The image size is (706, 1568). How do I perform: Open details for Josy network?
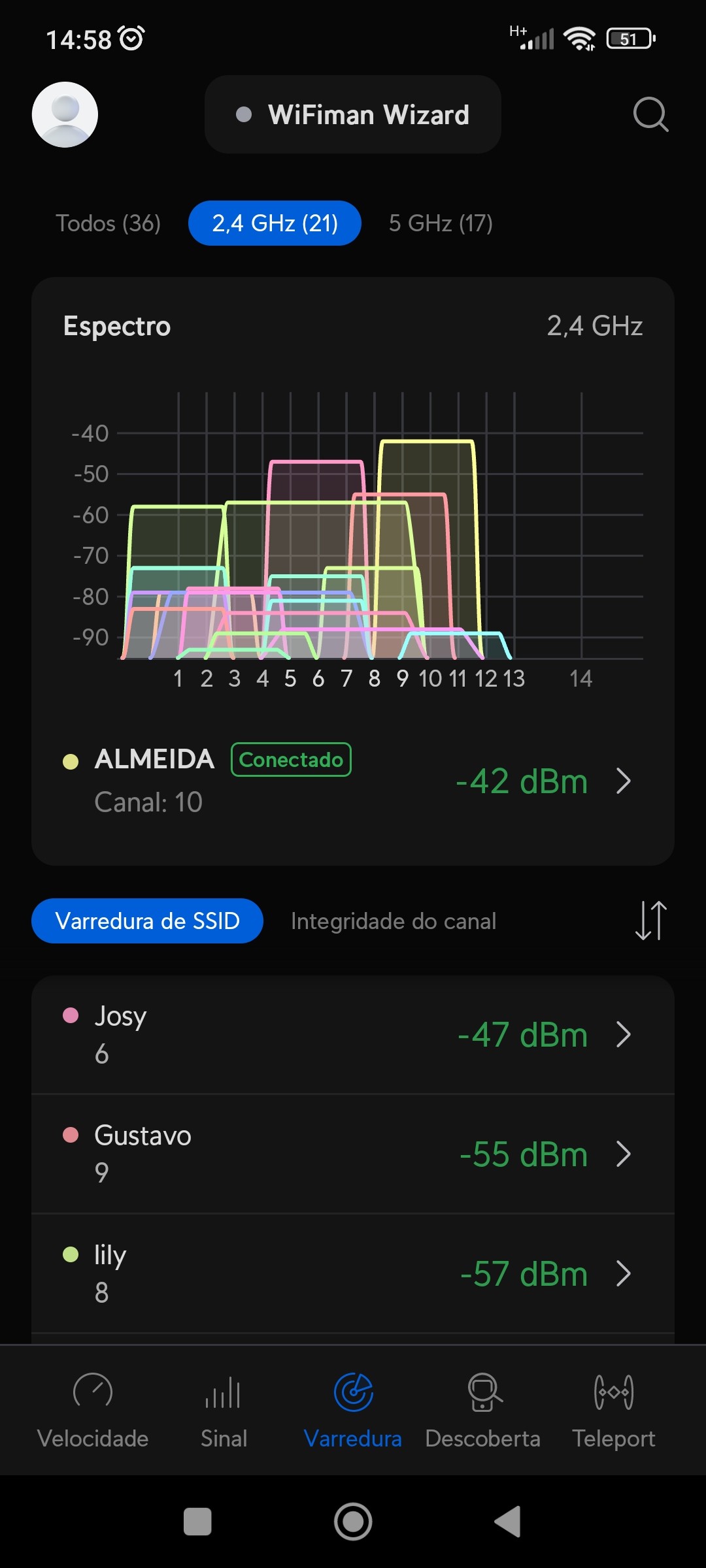pos(353,1035)
